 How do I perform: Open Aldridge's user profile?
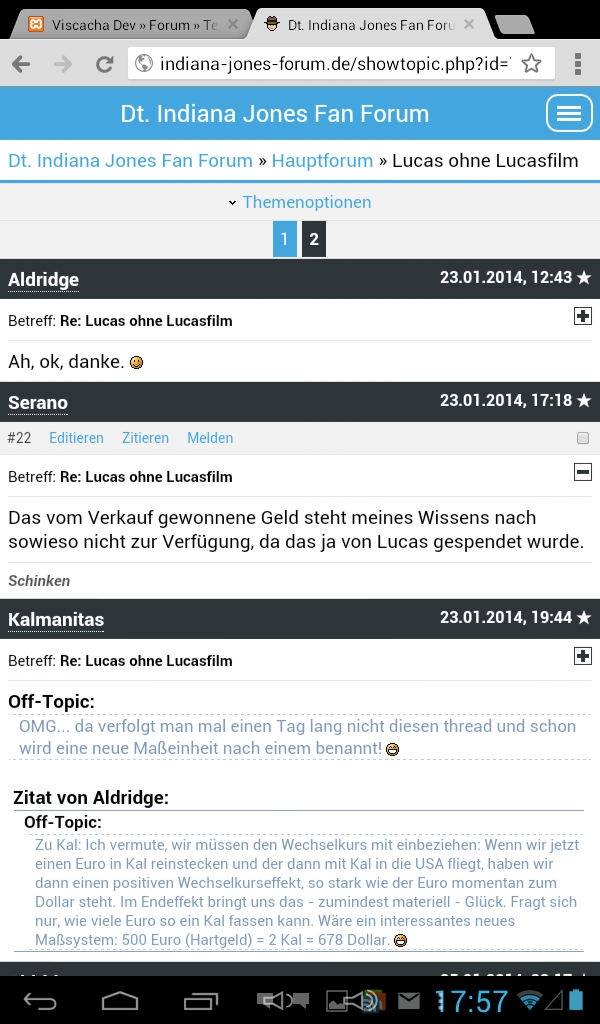click(43, 280)
